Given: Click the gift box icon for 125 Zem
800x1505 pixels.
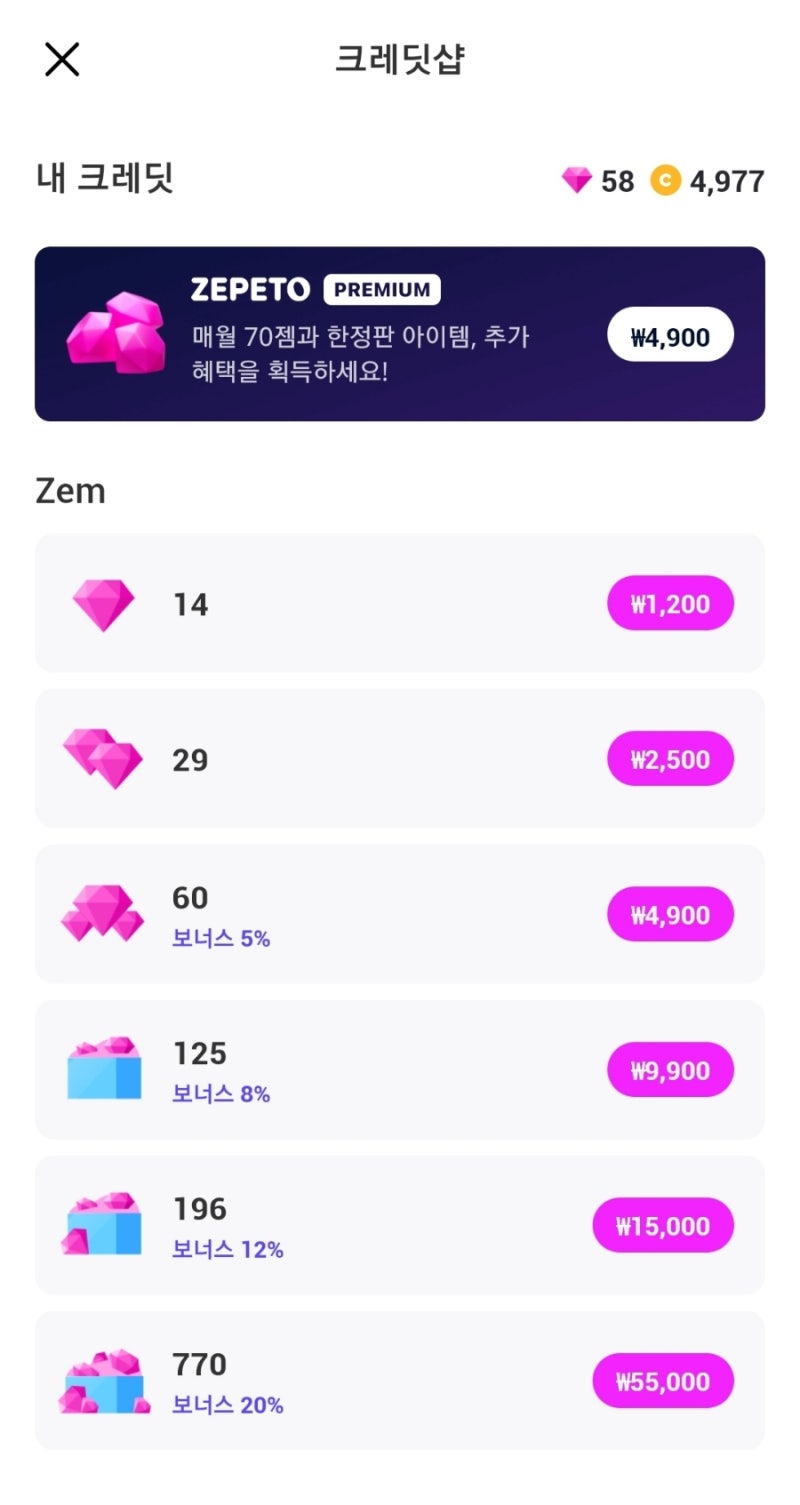Looking at the screenshot, I should click(103, 1069).
